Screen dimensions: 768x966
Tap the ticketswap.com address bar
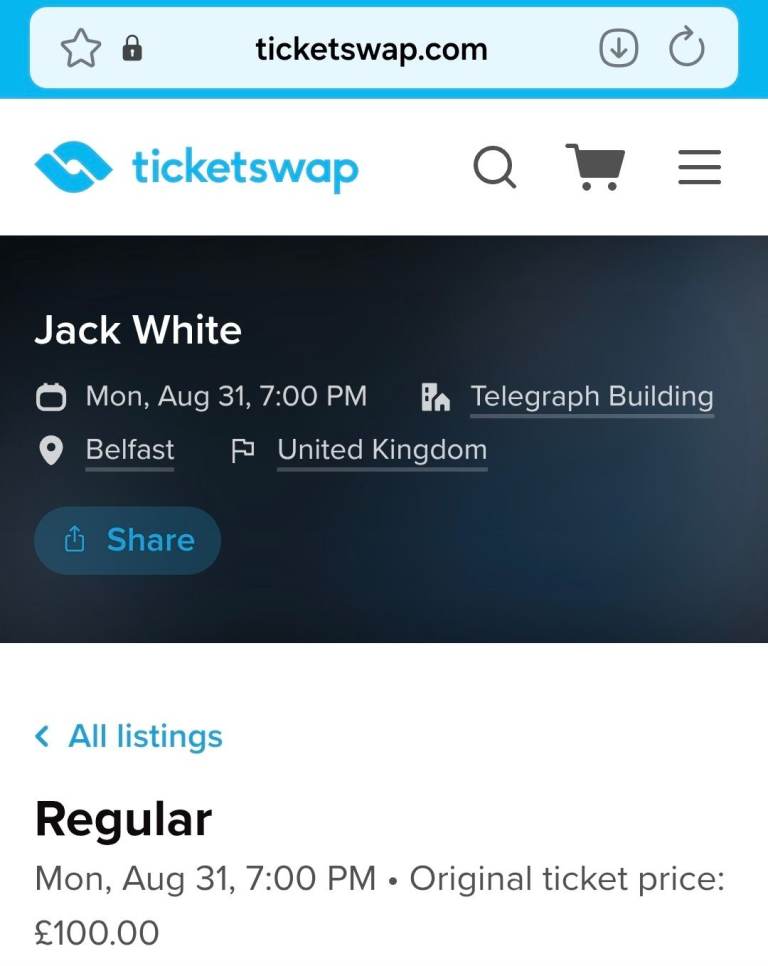click(x=371, y=49)
